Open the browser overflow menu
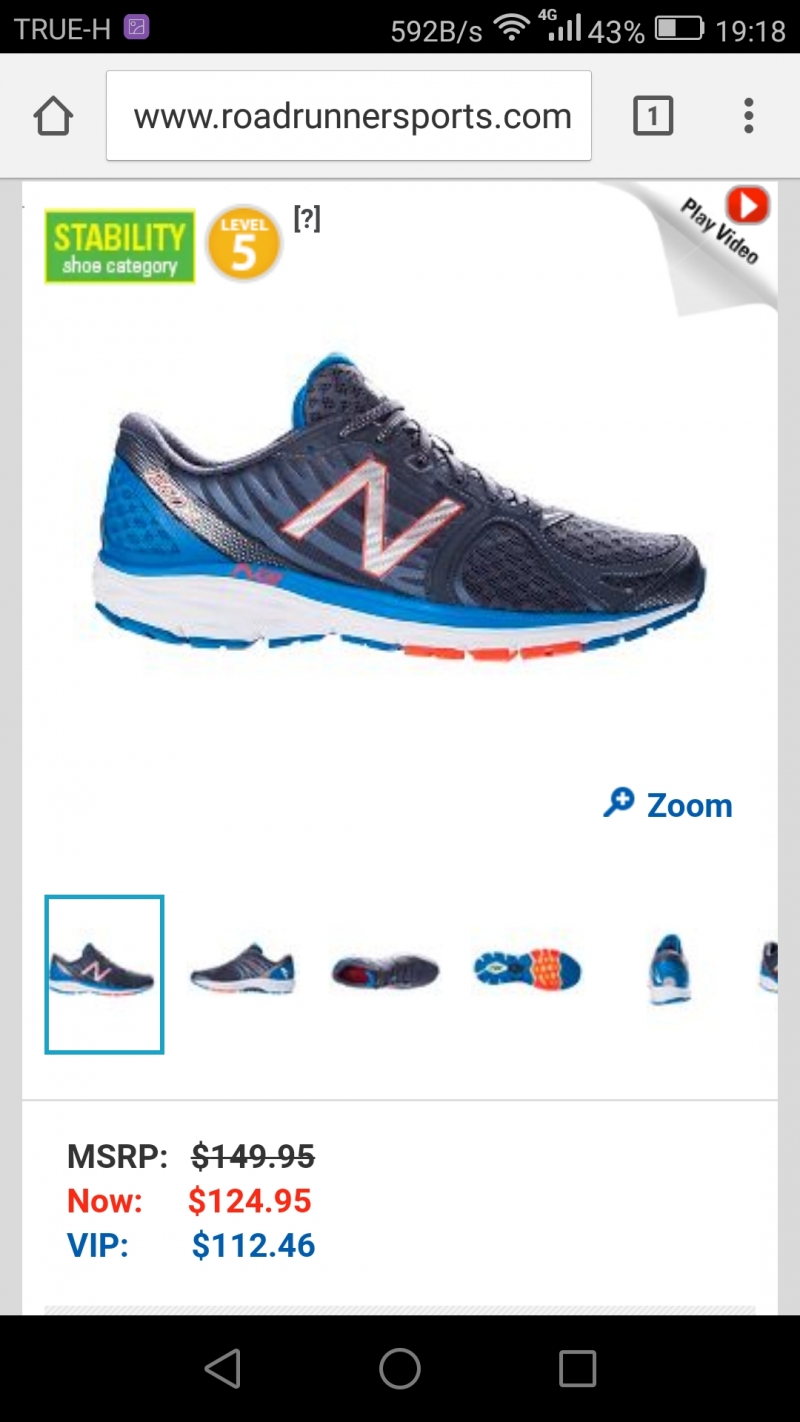 click(748, 117)
